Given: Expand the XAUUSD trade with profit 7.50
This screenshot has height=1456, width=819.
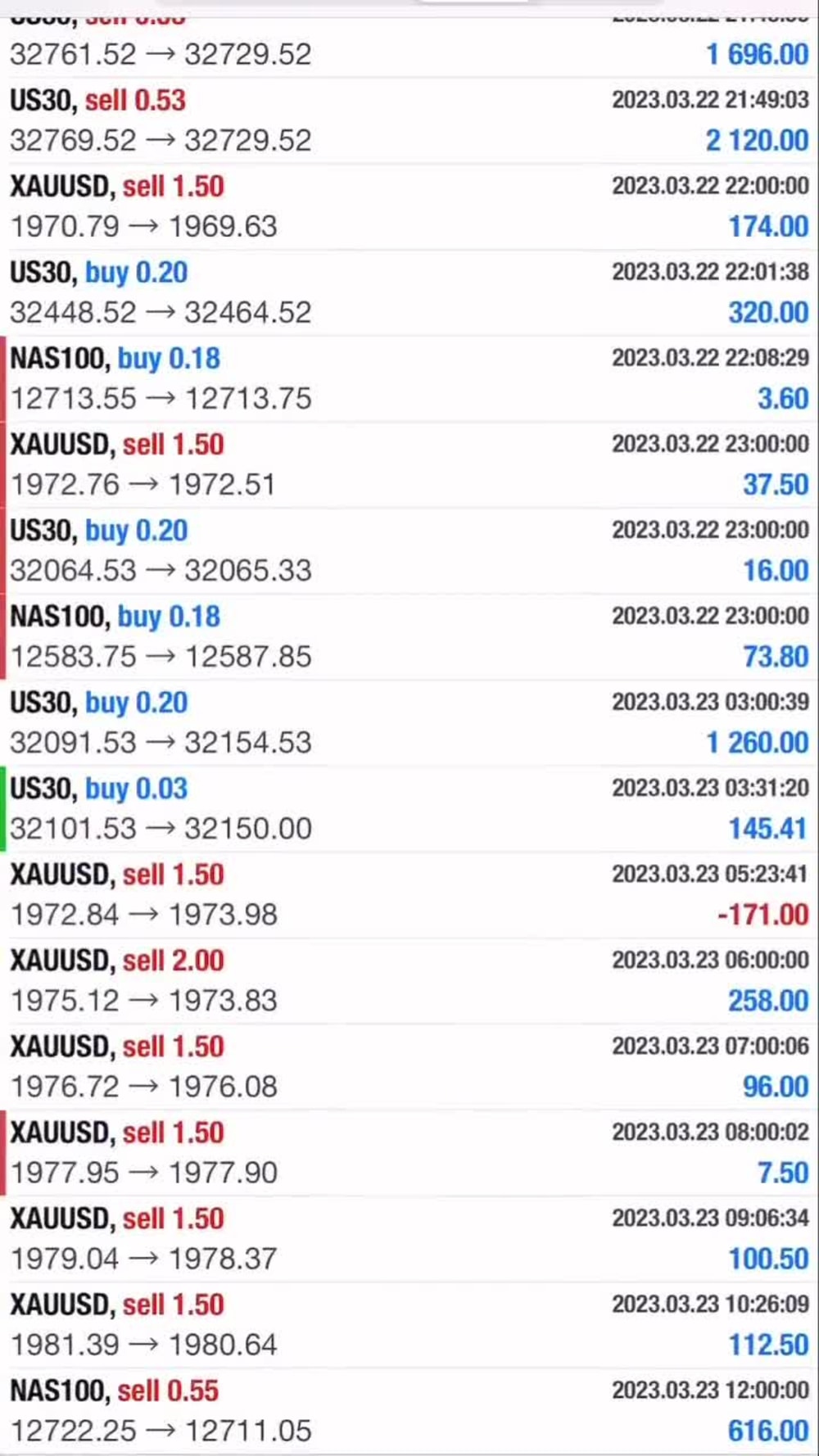Looking at the screenshot, I should tap(409, 1153).
